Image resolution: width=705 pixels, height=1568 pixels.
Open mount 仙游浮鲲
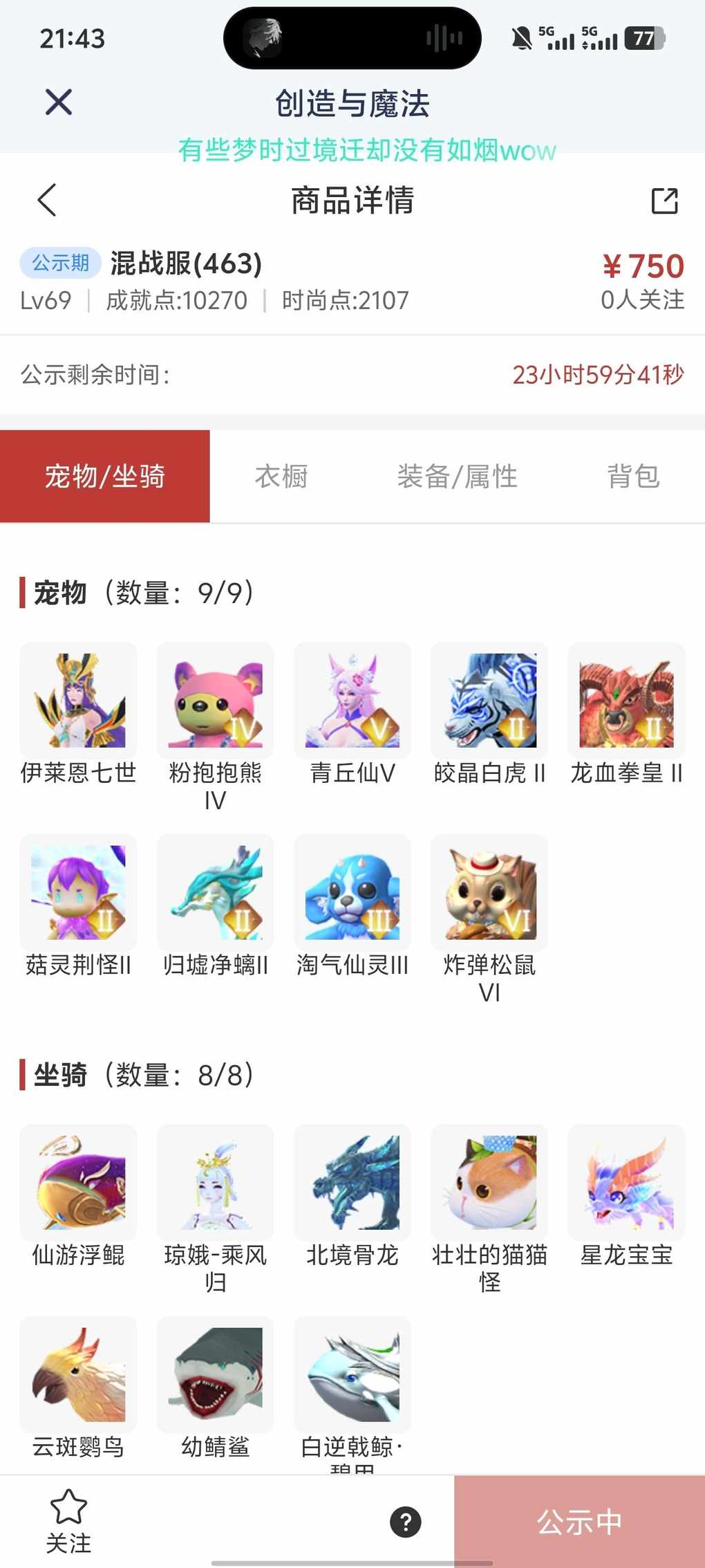(78, 1182)
